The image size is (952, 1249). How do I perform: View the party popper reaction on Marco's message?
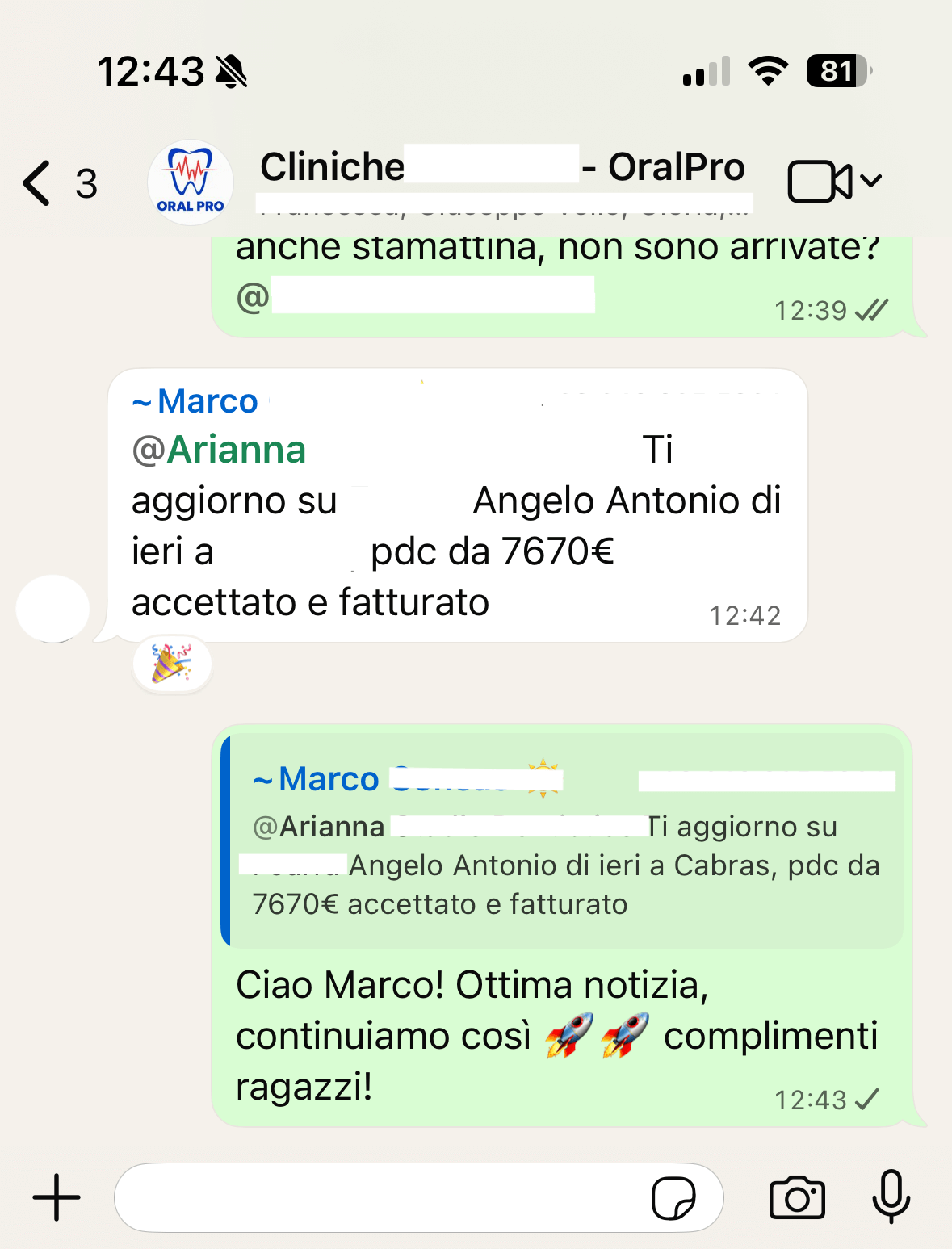point(172,664)
